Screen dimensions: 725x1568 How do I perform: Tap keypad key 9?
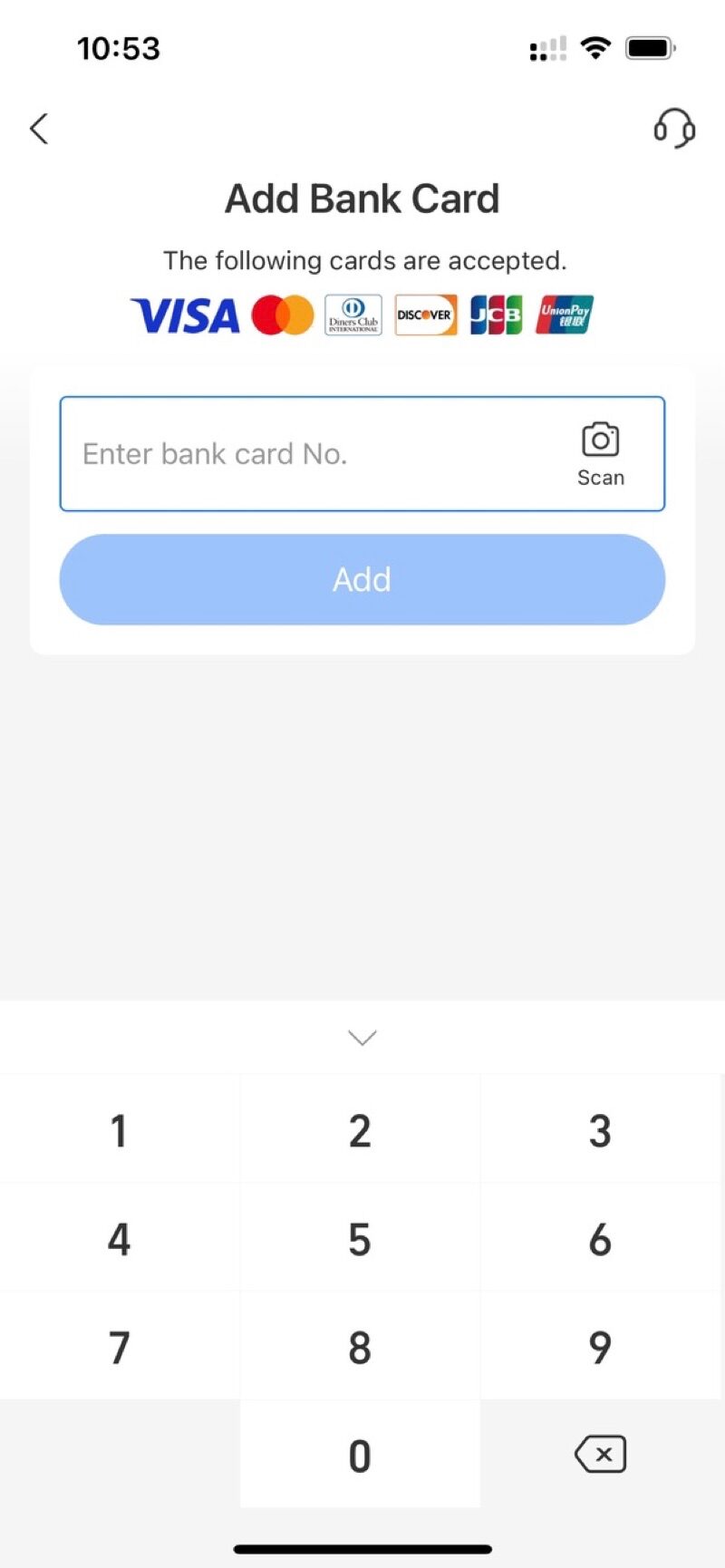(x=600, y=1347)
